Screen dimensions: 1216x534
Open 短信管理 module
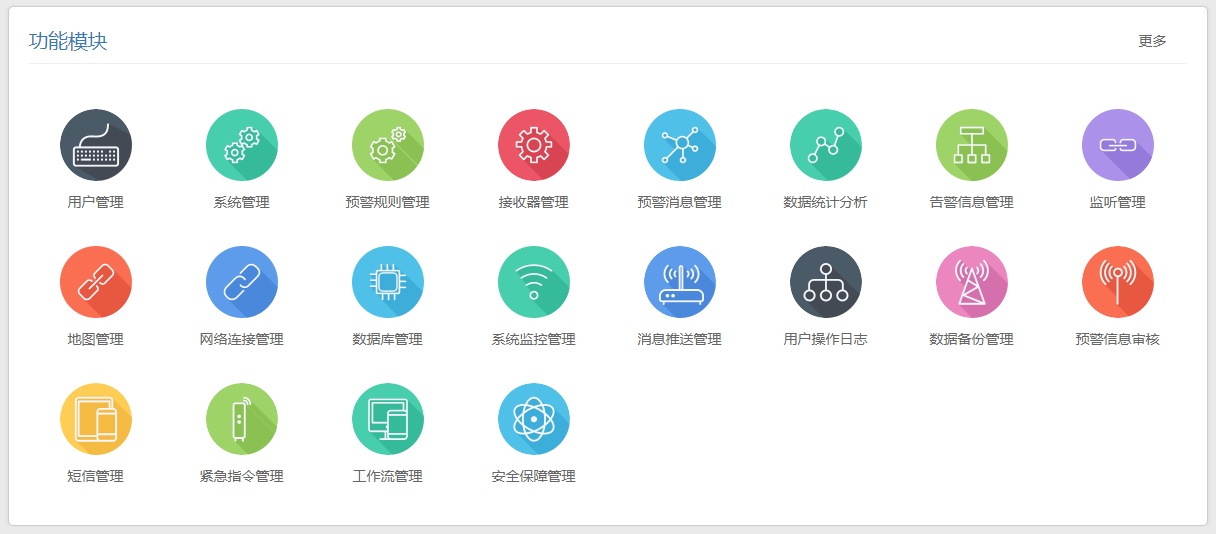(x=96, y=420)
